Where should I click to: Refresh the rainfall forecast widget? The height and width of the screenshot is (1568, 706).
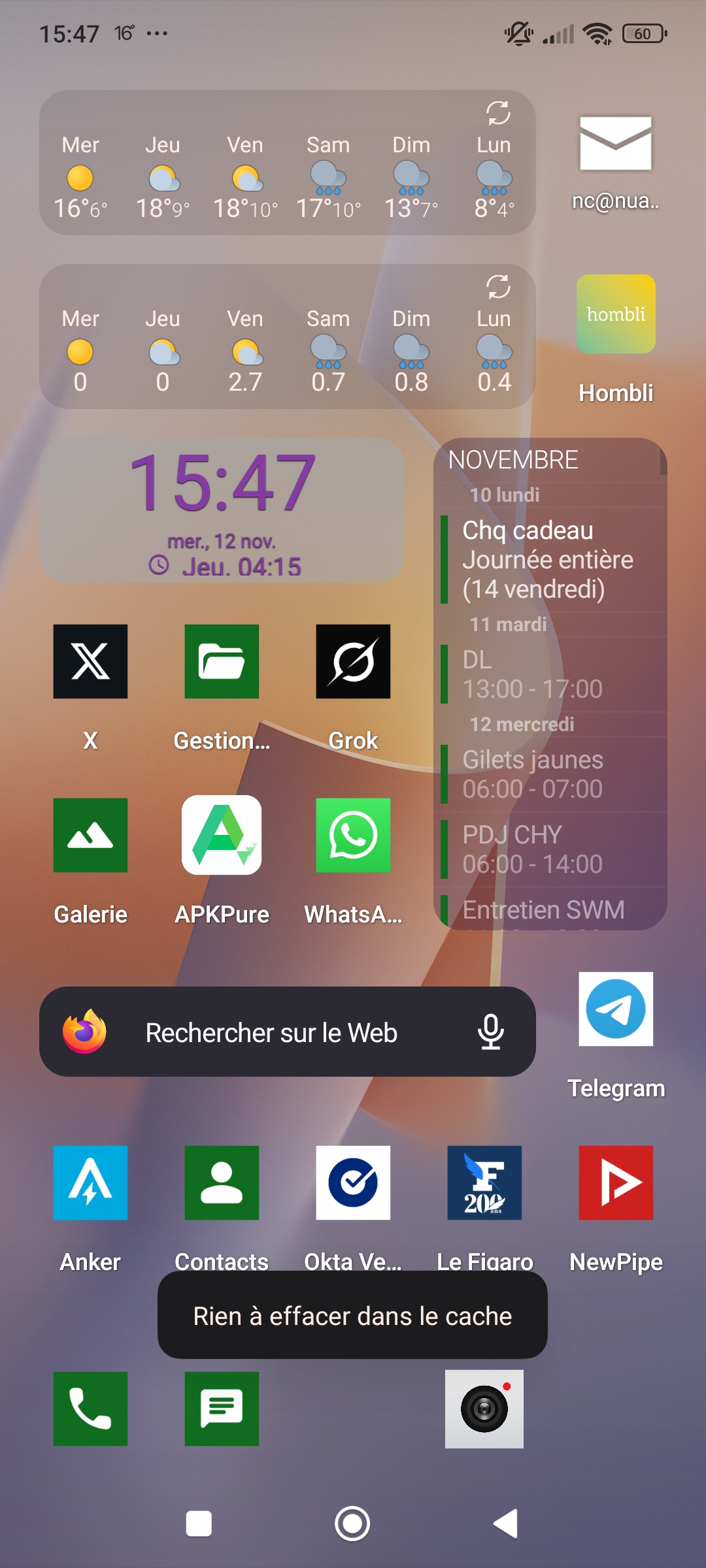pyautogui.click(x=497, y=287)
